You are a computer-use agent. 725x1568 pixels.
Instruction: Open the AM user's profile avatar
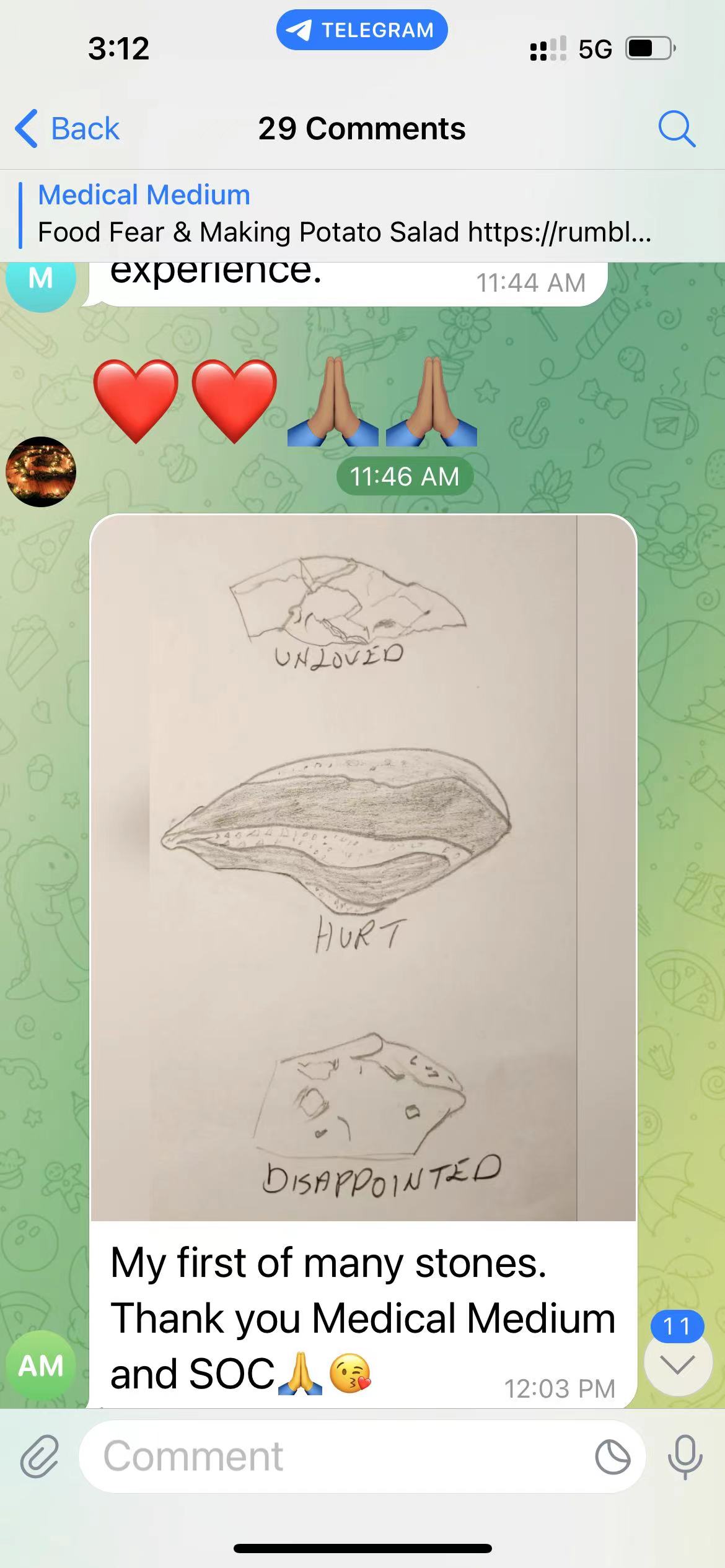[41, 1365]
